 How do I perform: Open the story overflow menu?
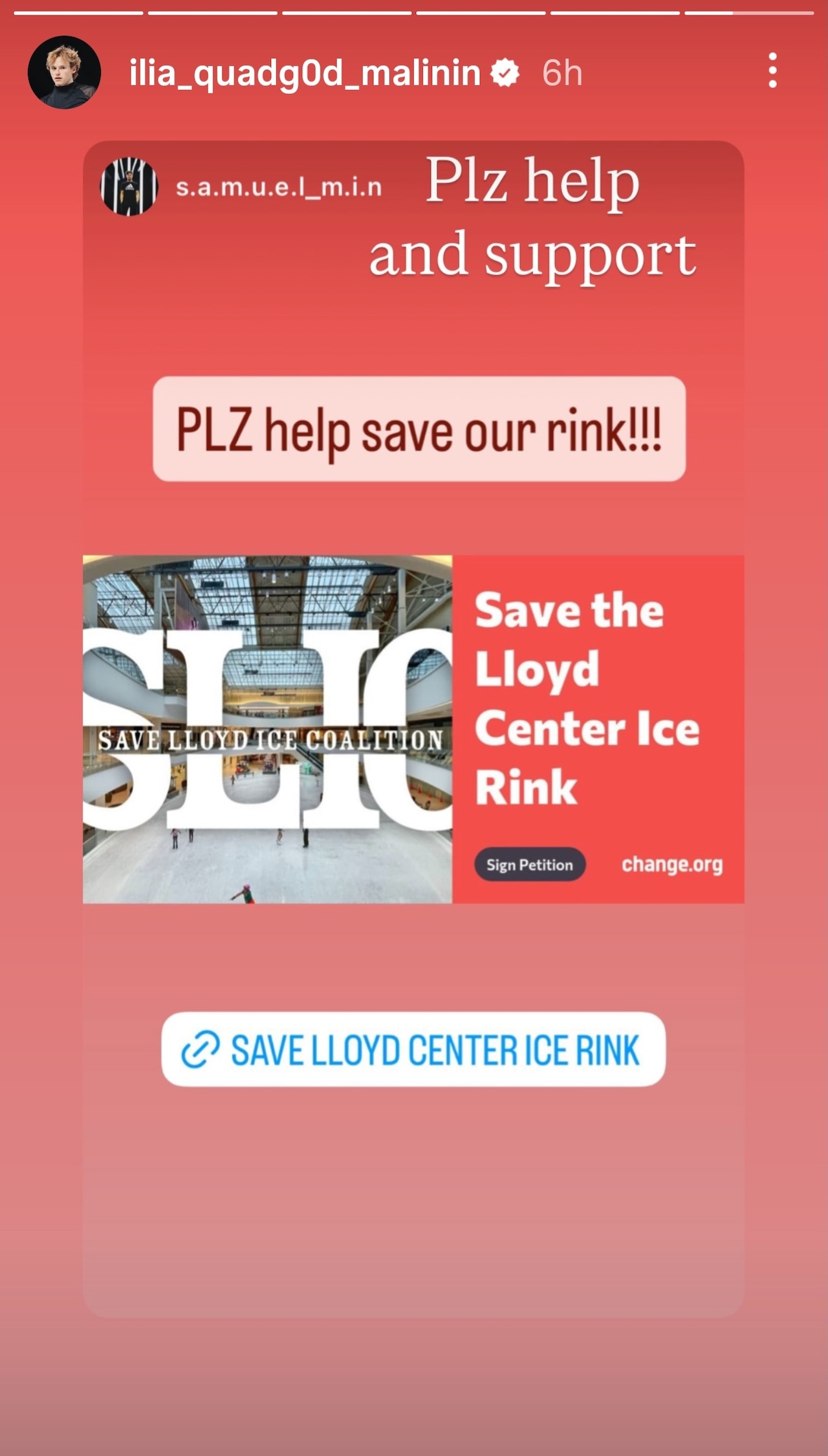772,71
